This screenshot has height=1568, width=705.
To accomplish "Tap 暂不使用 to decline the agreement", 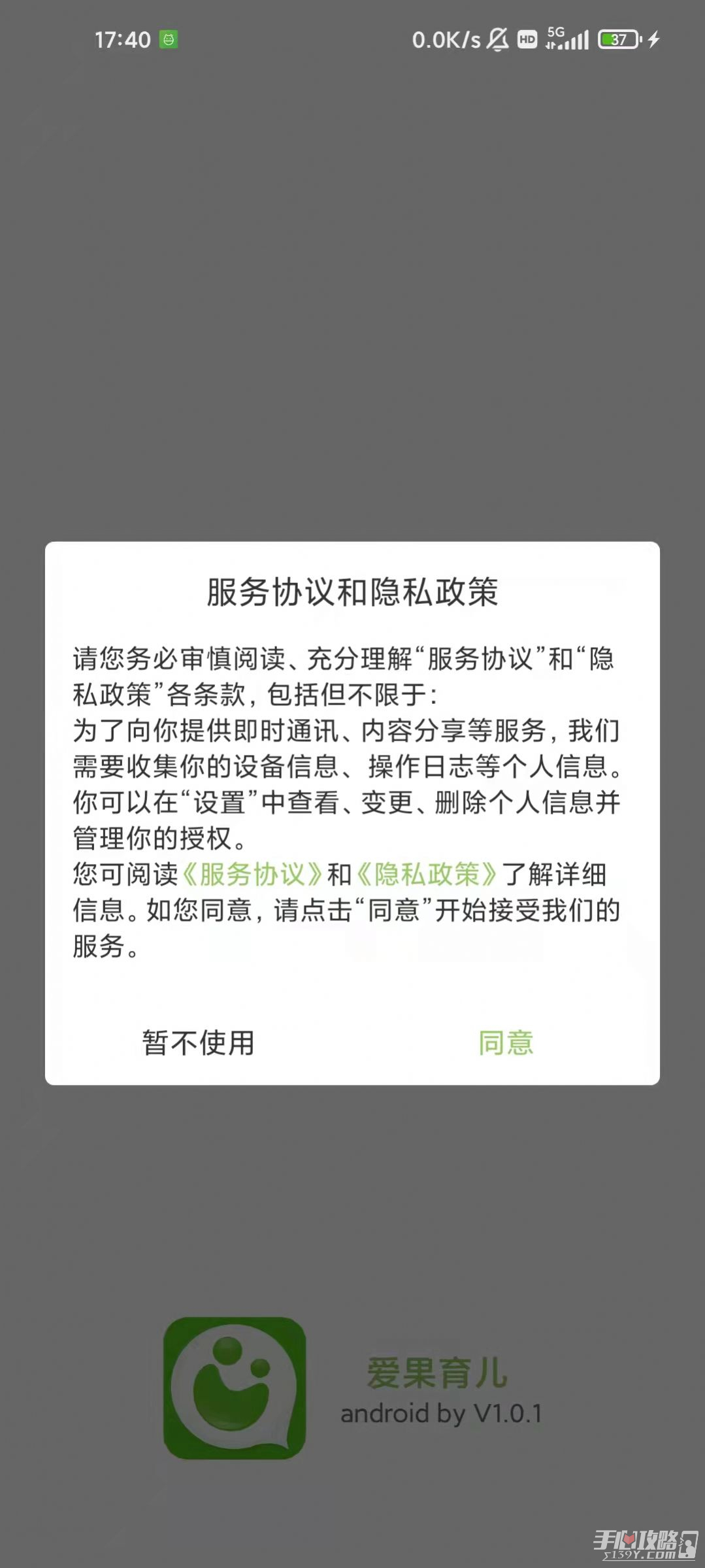I will (197, 1044).
